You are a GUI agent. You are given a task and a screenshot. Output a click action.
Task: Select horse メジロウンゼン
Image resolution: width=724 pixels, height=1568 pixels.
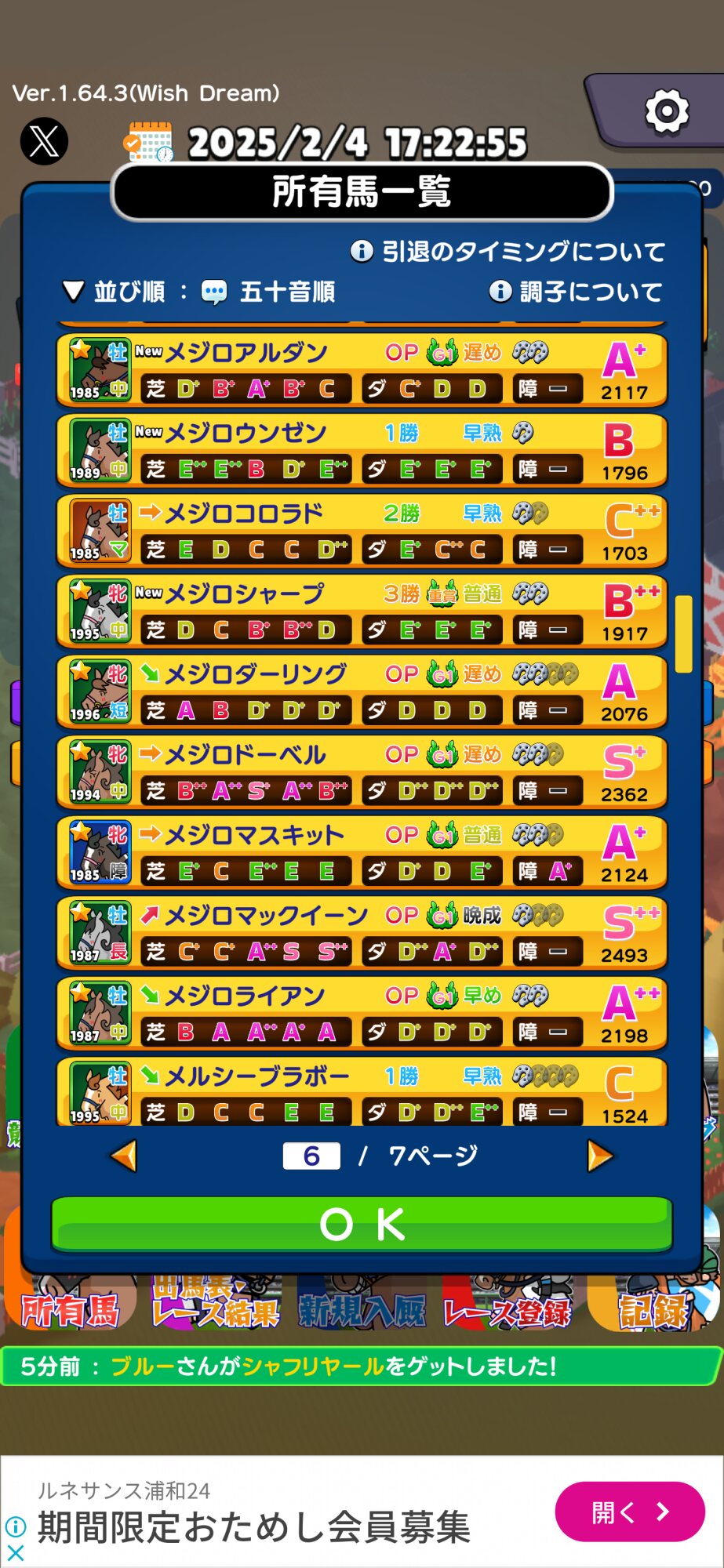click(x=361, y=451)
